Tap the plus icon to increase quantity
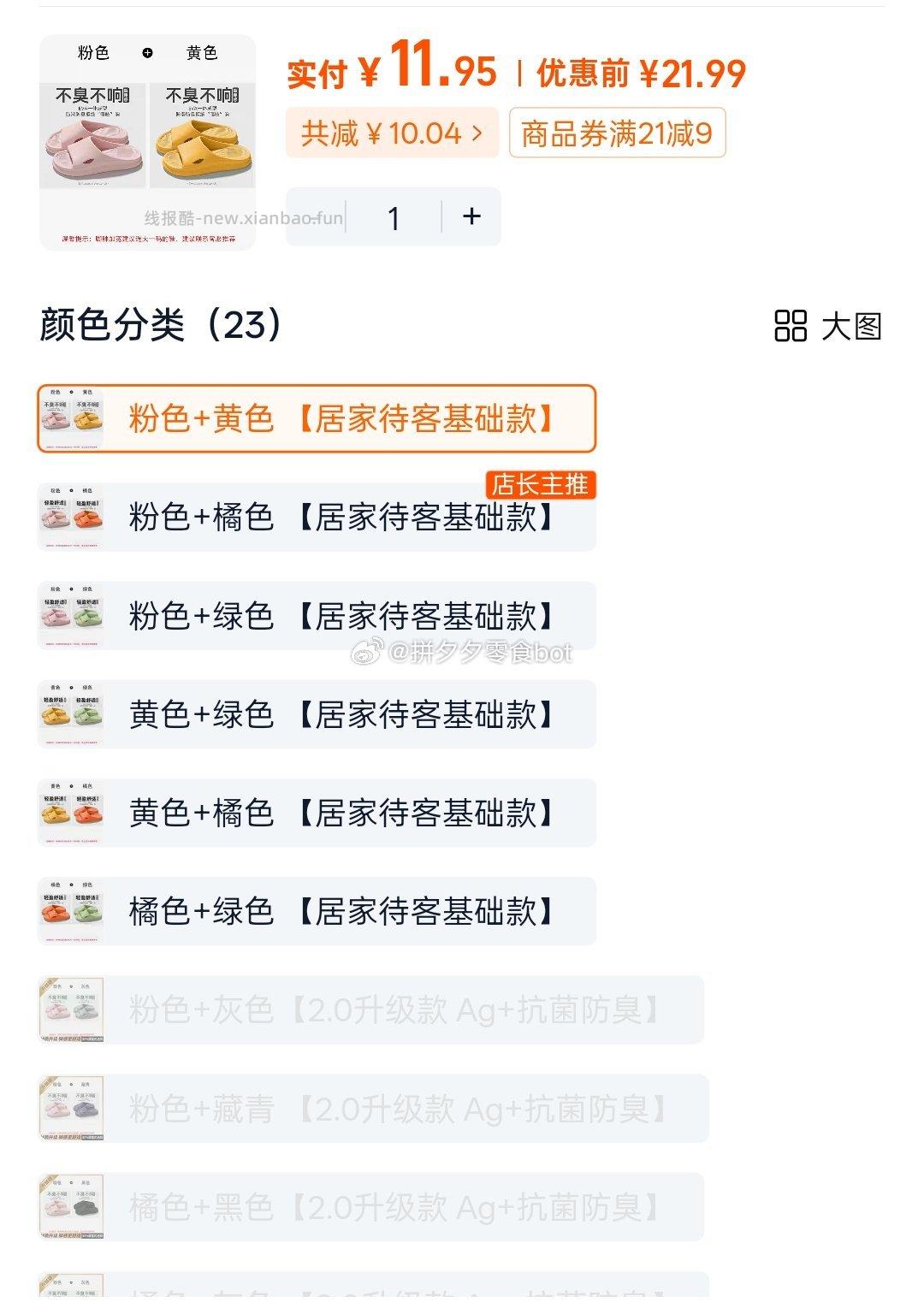This screenshot has width=924, height=1302. (470, 216)
